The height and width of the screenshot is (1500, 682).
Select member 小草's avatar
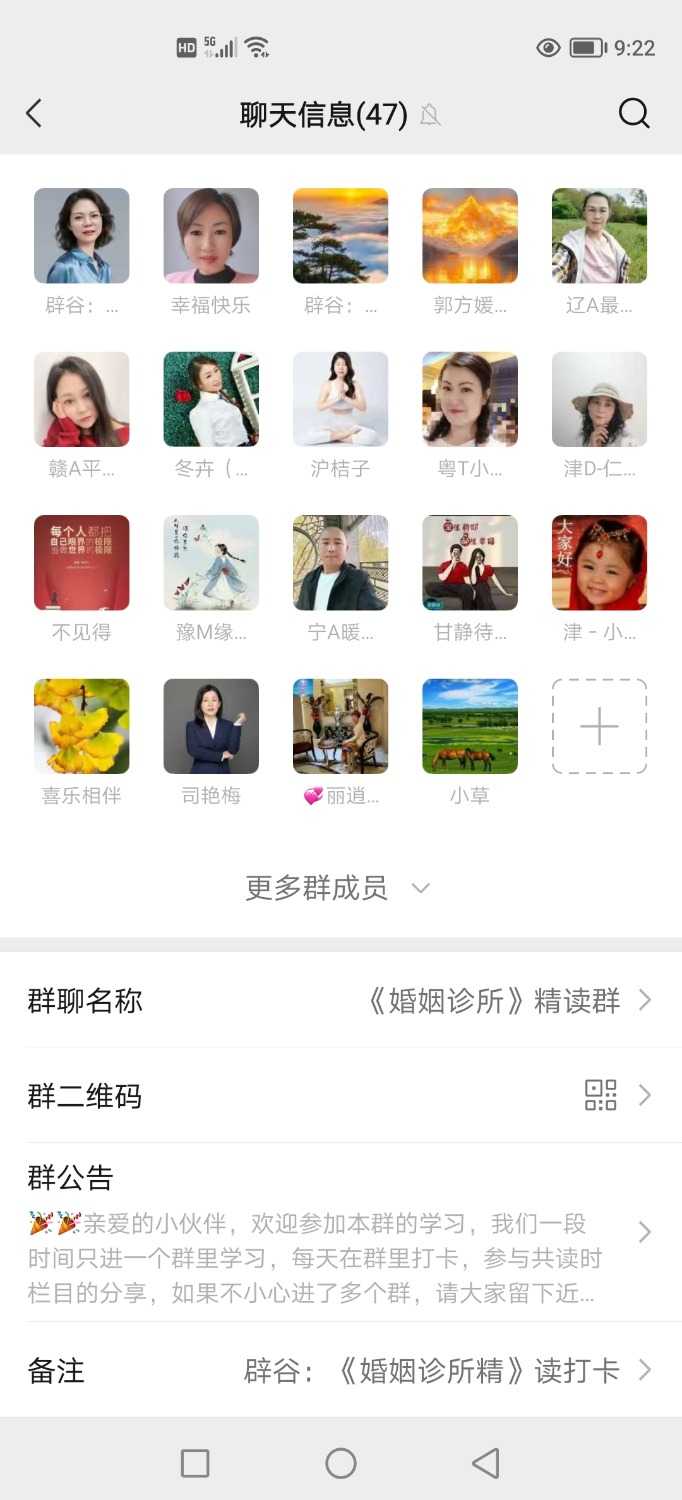pyautogui.click(x=470, y=726)
